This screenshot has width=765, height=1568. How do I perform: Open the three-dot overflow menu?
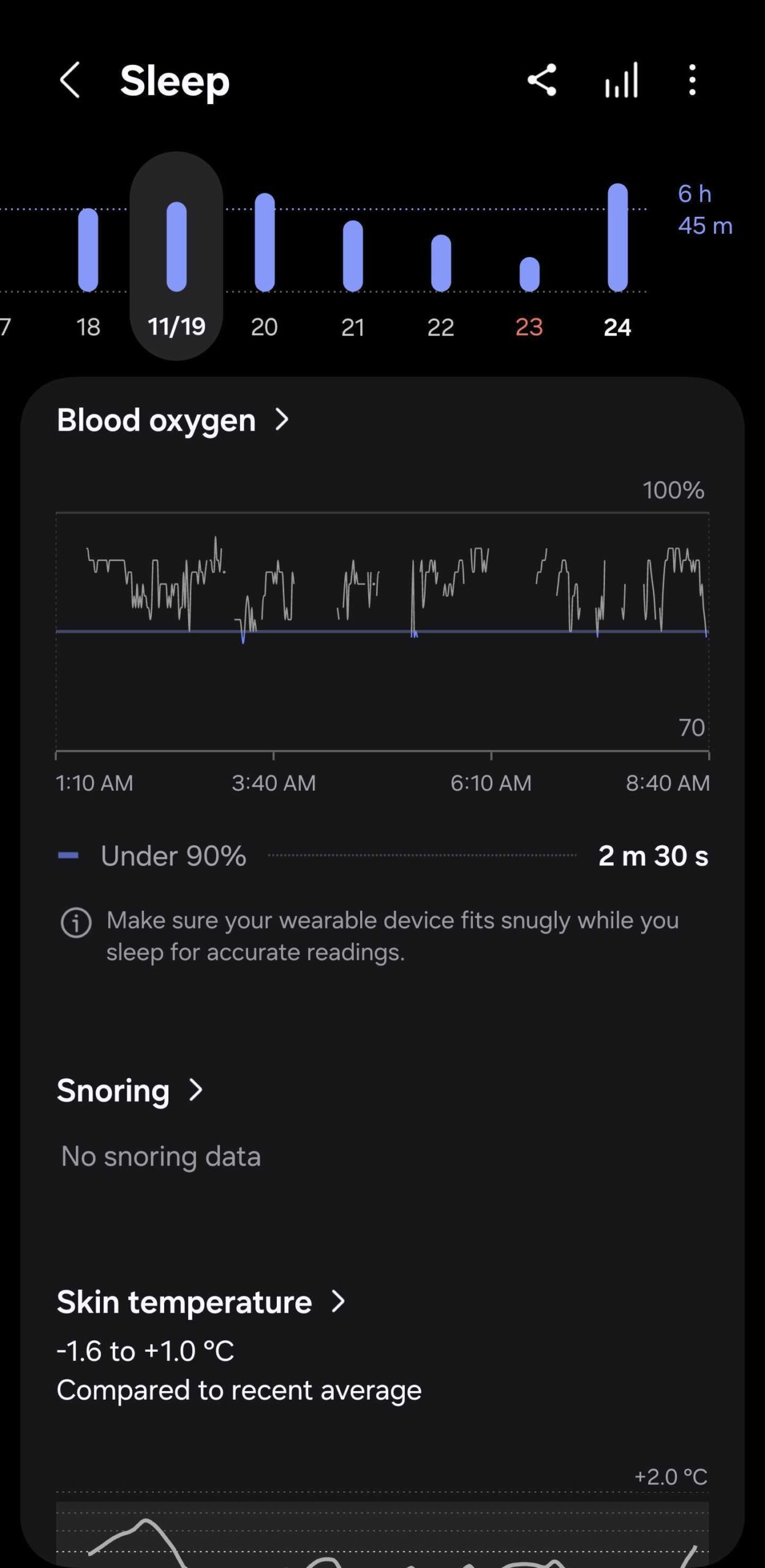[x=692, y=82]
